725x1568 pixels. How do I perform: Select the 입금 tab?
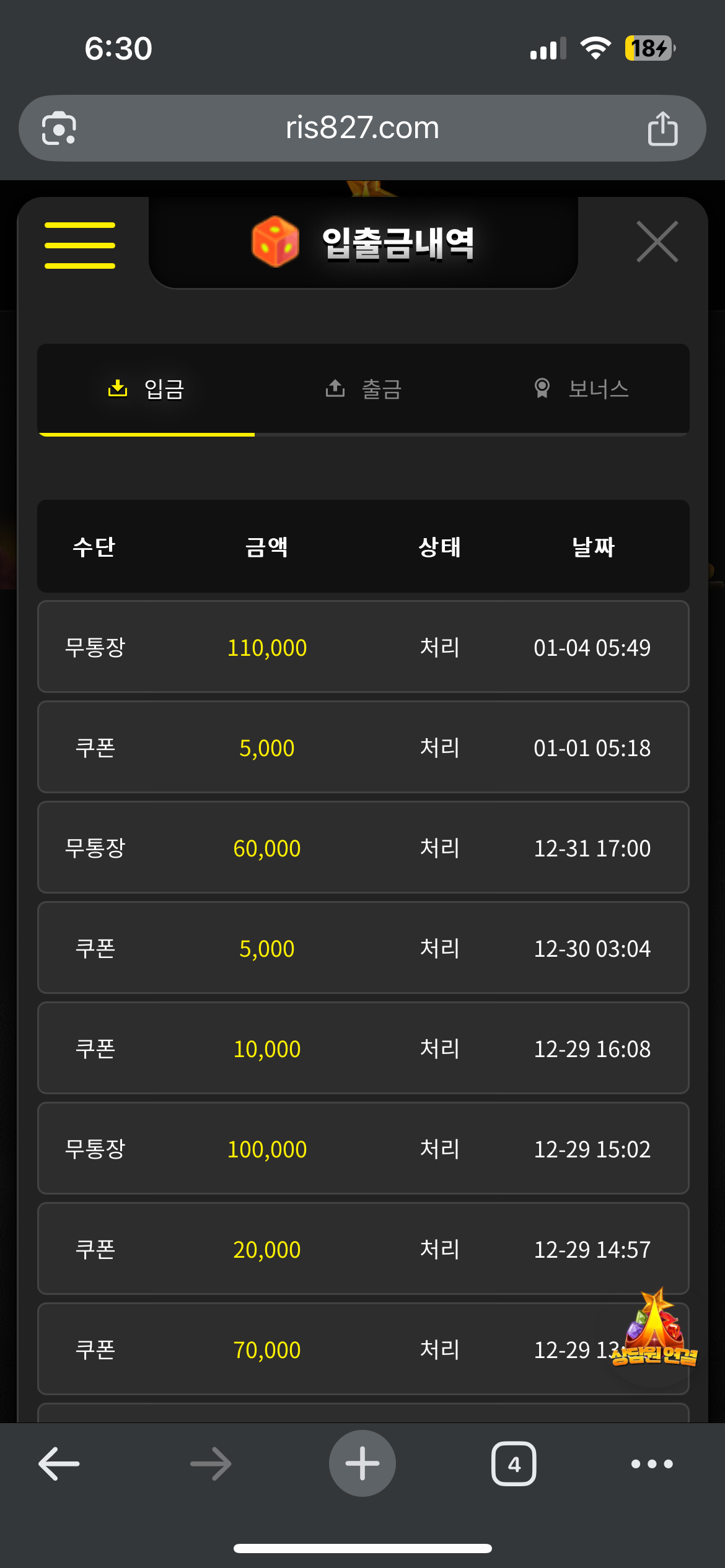[147, 389]
